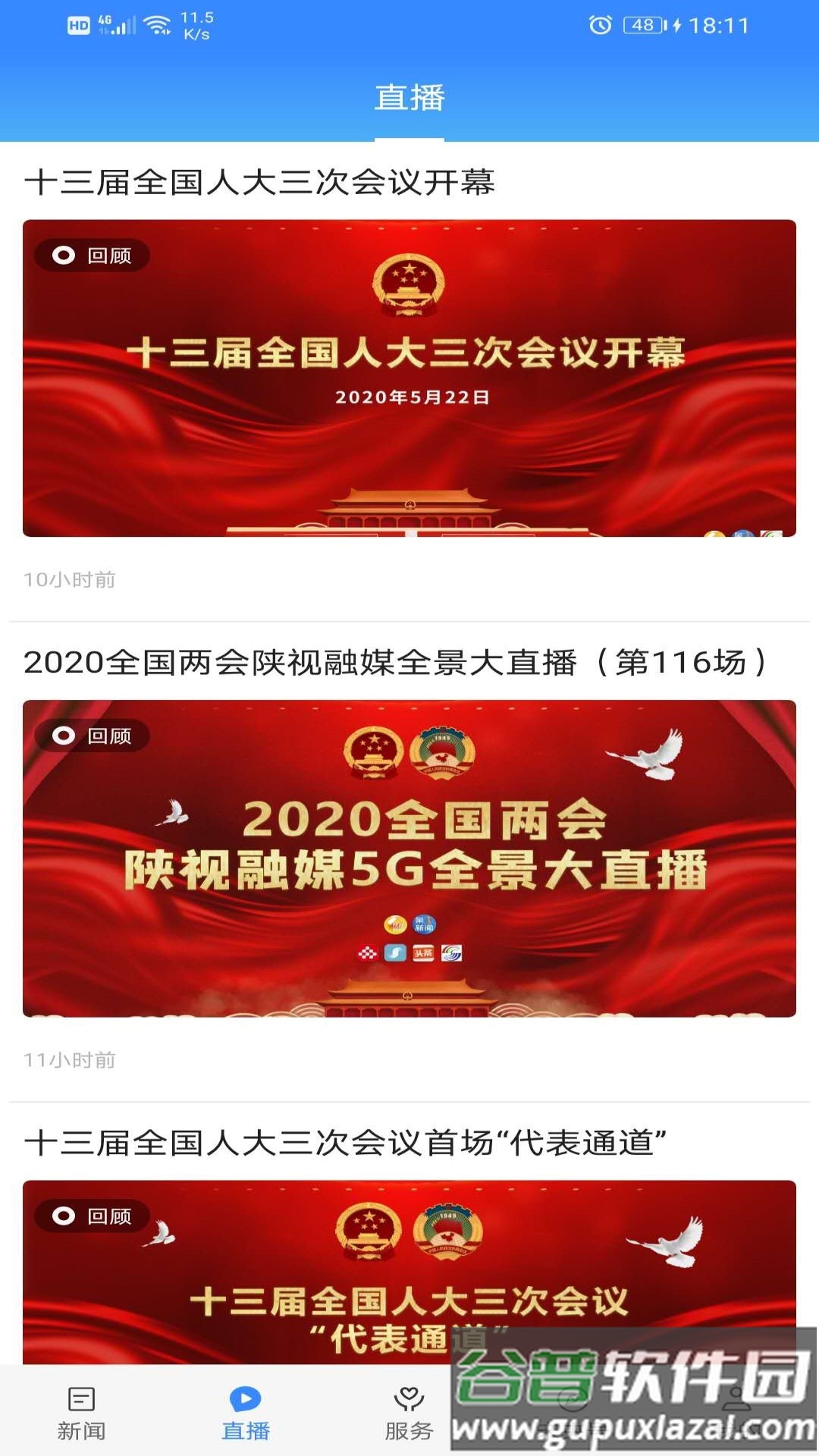Open 2020全国两会陕视融媒全景大直播 第116场
Image resolution: width=819 pixels, height=1456 pixels.
pyautogui.click(x=397, y=661)
